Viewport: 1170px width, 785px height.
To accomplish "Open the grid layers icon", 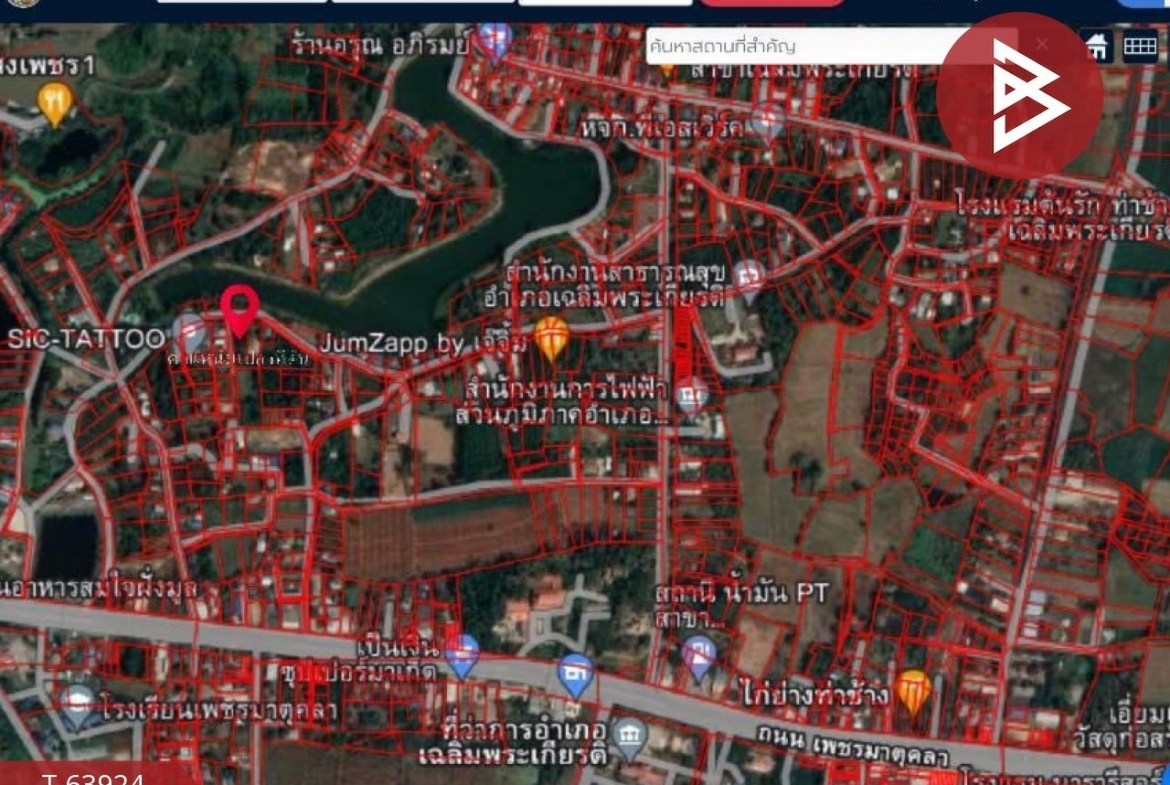I will [x=1140, y=46].
